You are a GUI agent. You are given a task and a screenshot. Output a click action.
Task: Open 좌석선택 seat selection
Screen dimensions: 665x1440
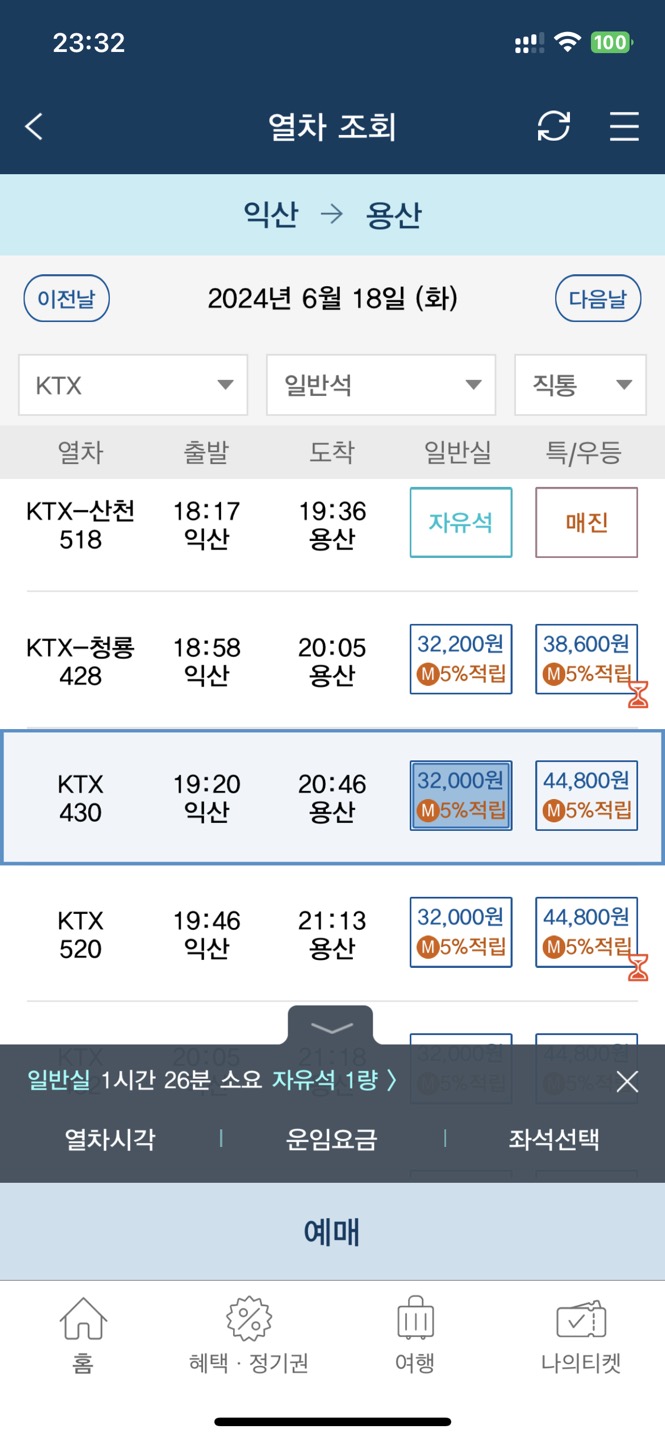[554, 1139]
